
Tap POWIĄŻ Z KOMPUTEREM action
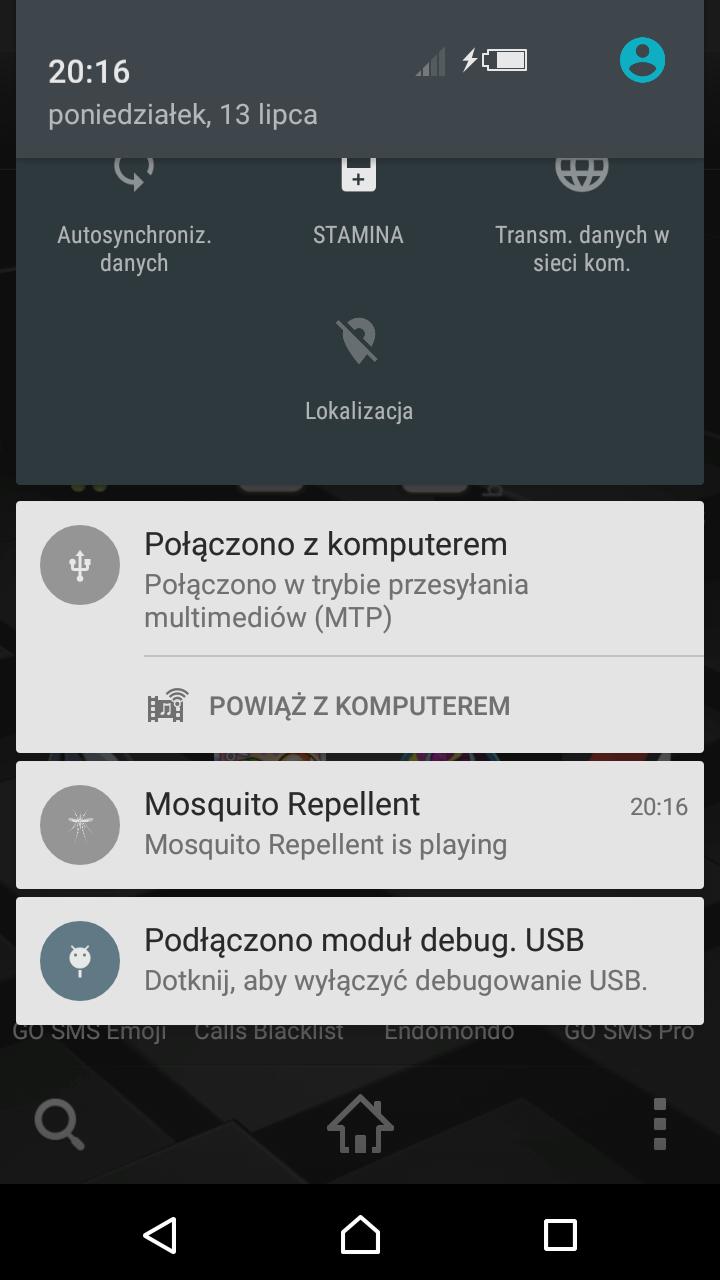(358, 706)
